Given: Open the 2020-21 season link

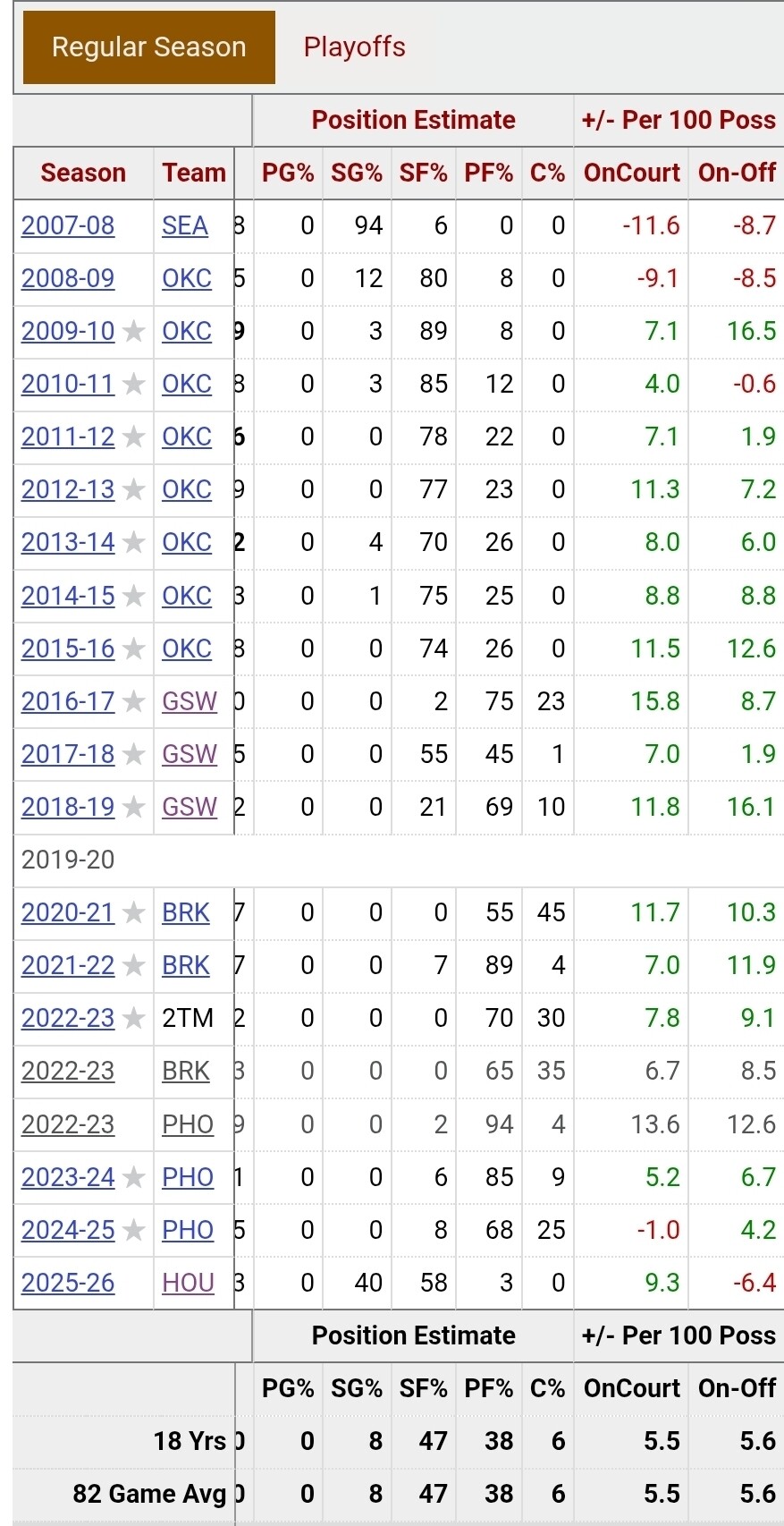Looking at the screenshot, I should point(68,912).
